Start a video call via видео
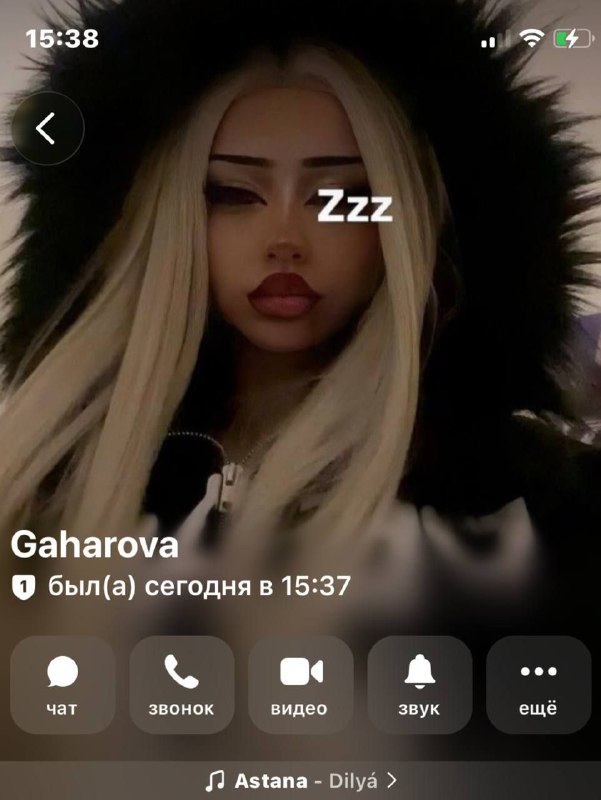Screen dimensions: 601x800 [x=300, y=685]
